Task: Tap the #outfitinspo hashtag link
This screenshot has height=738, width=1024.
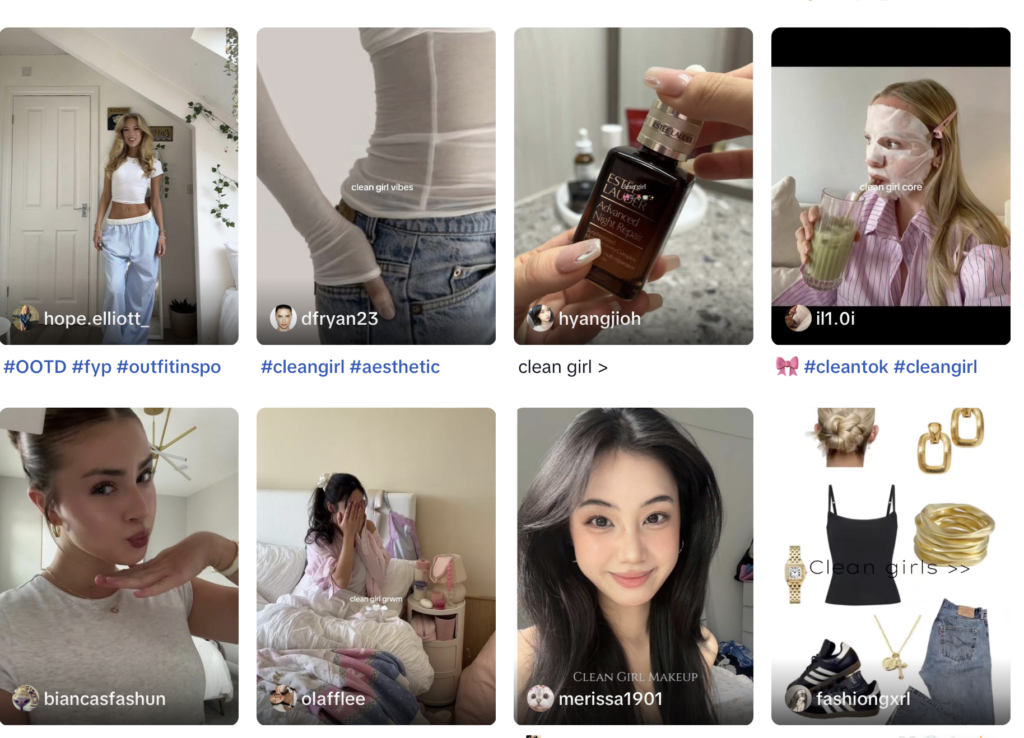Action: 168,367
